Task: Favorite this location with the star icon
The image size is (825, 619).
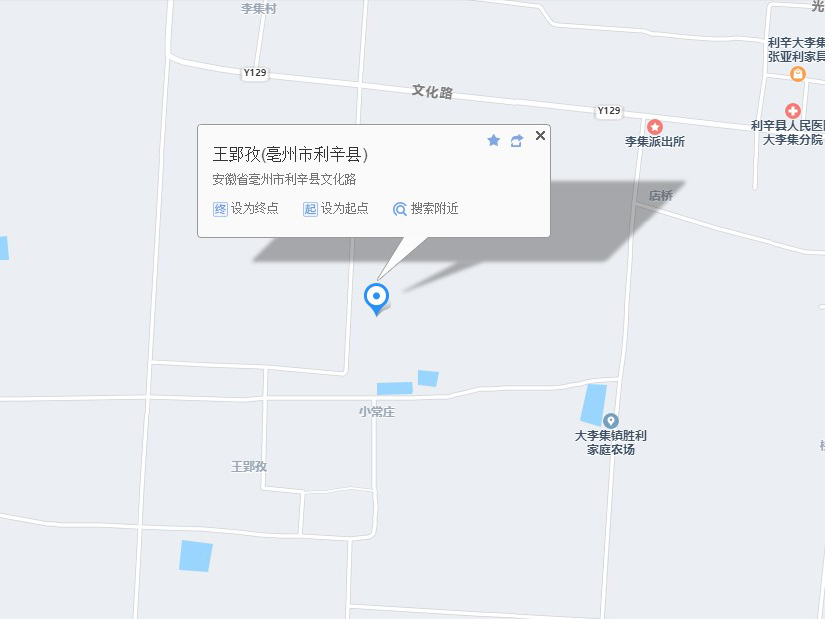Action: click(x=493, y=141)
